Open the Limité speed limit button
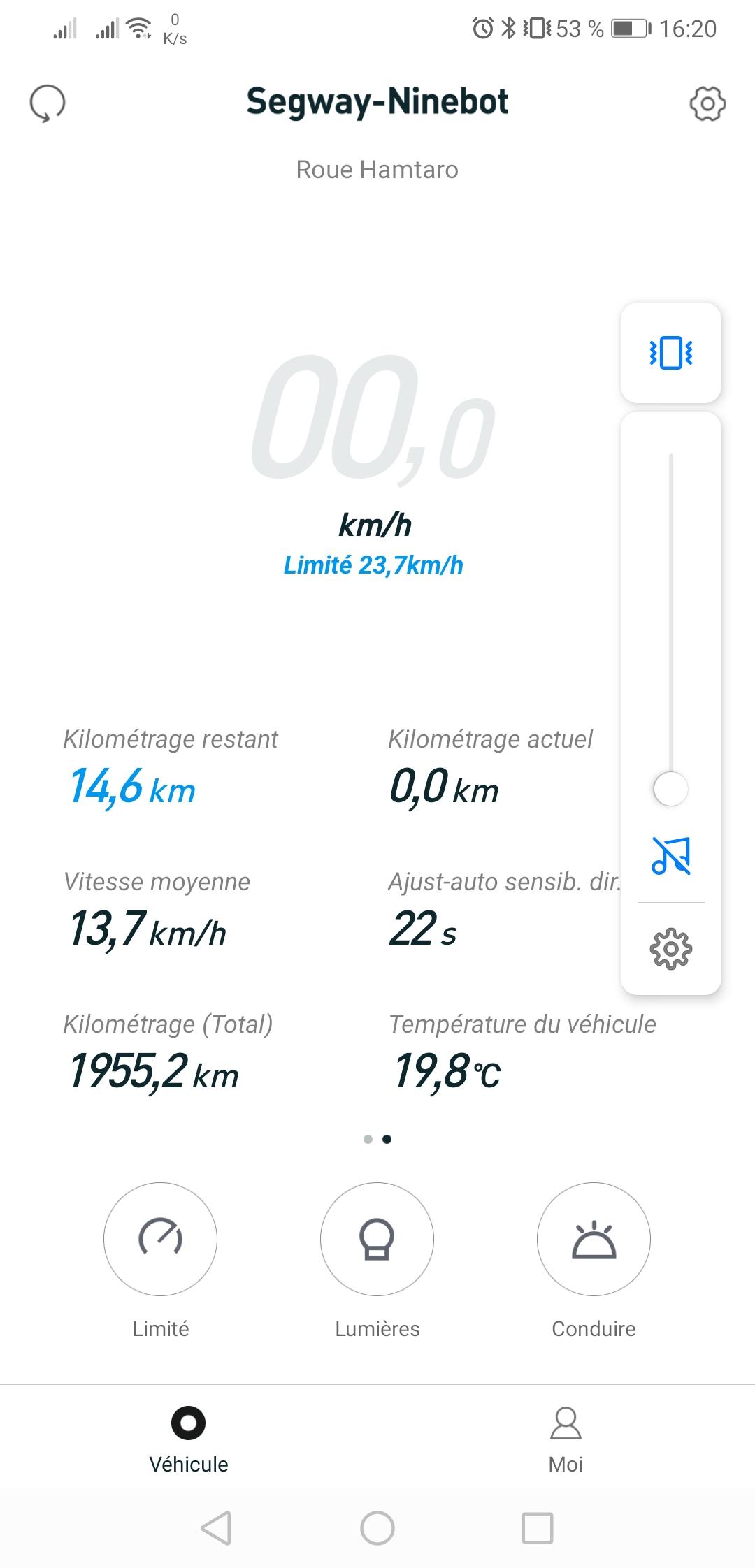This screenshot has width=755, height=1568. [x=160, y=1239]
